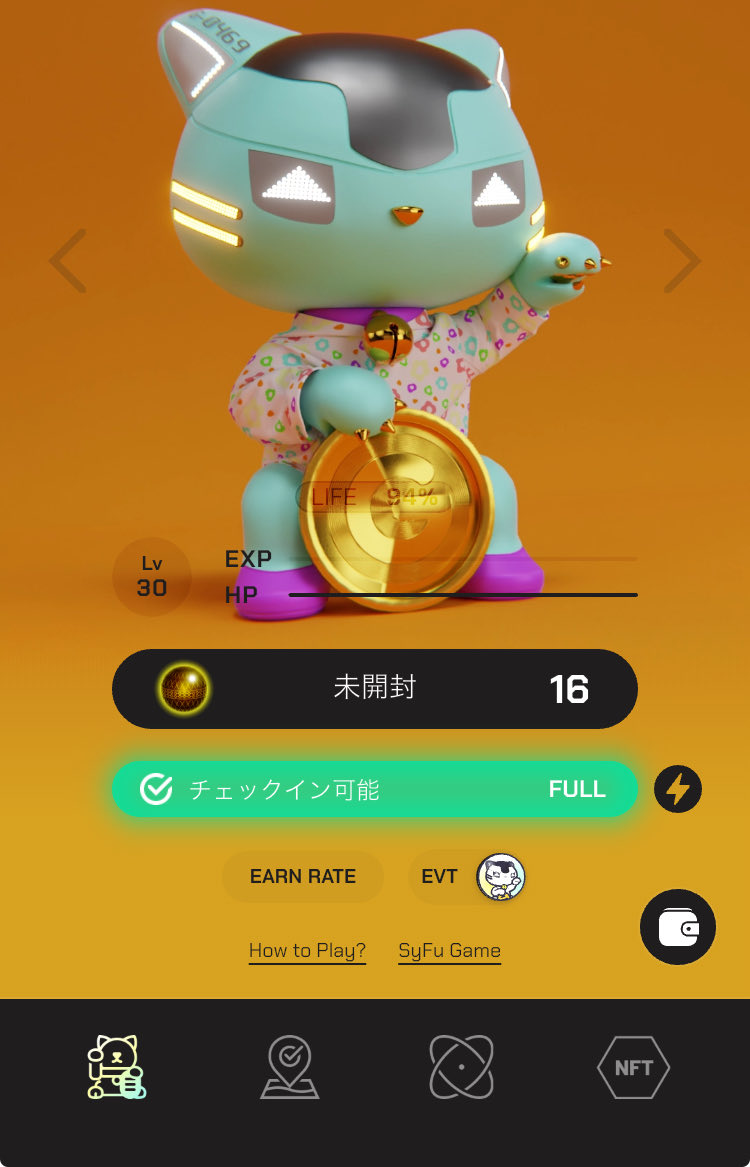Open the SyFu Game link
The width and height of the screenshot is (750, 1167).
449,950
